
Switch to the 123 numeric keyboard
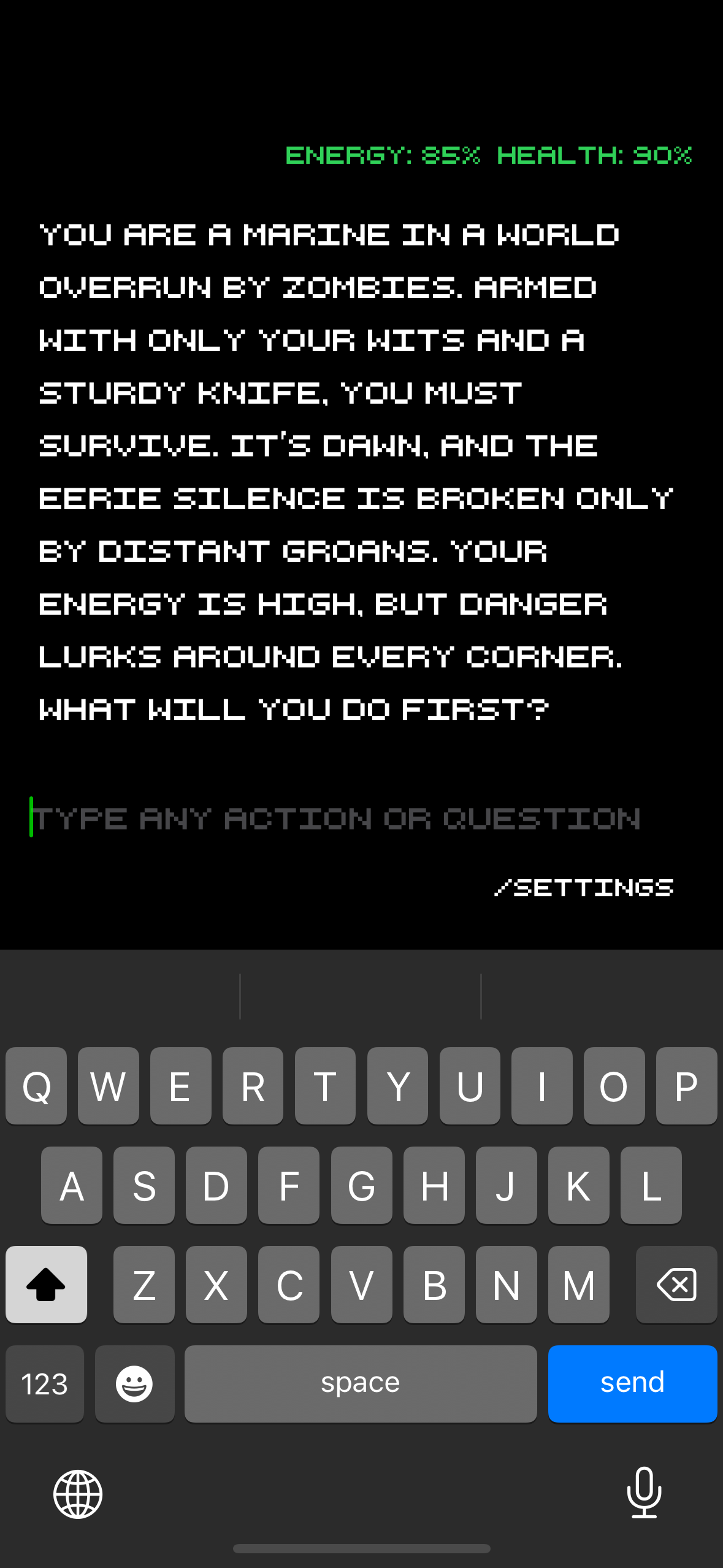[45, 1383]
